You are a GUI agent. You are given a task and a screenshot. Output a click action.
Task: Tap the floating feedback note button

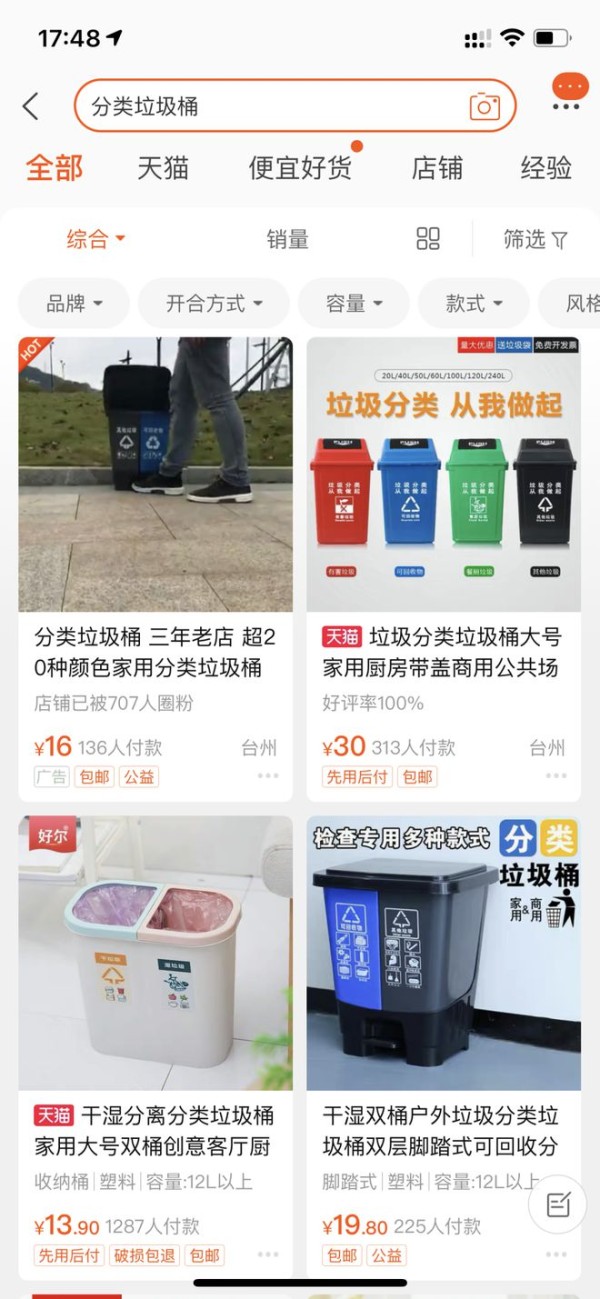(x=557, y=1204)
